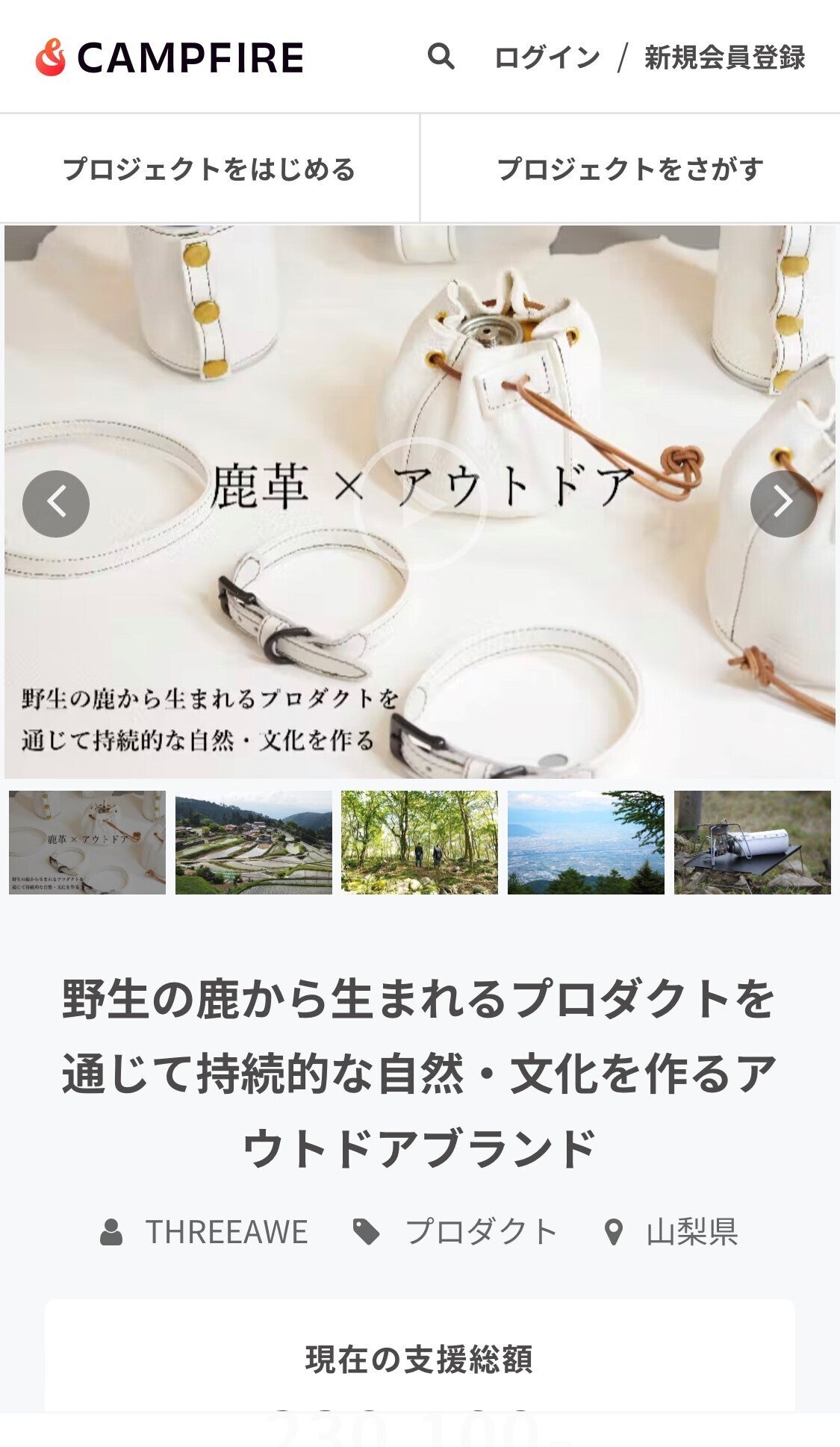This screenshot has width=840, height=1447.
Task: Open プロジェクトをさがす tab
Action: pyautogui.click(x=630, y=169)
